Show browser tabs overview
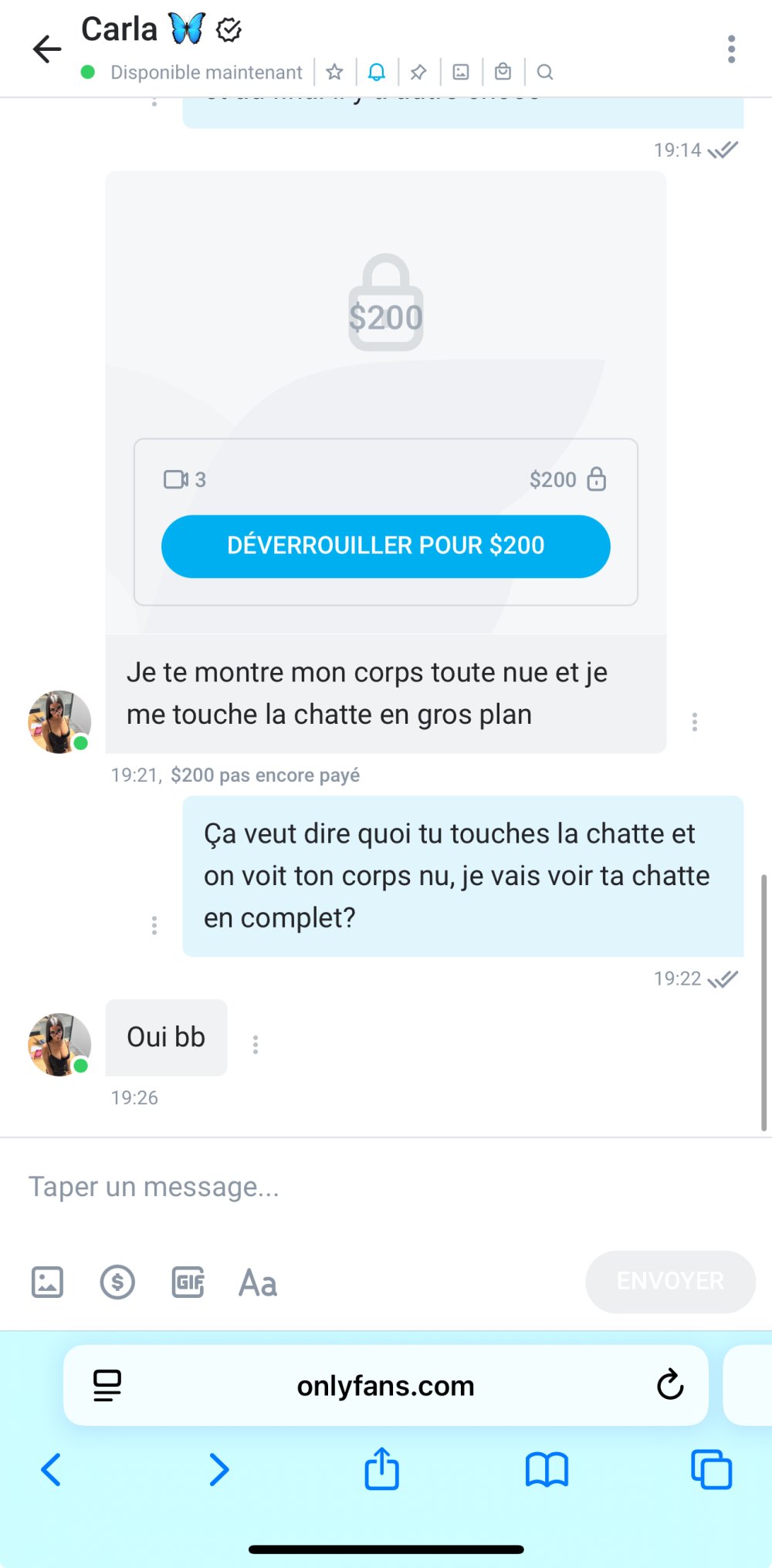The width and height of the screenshot is (772, 1568). pos(711,1468)
